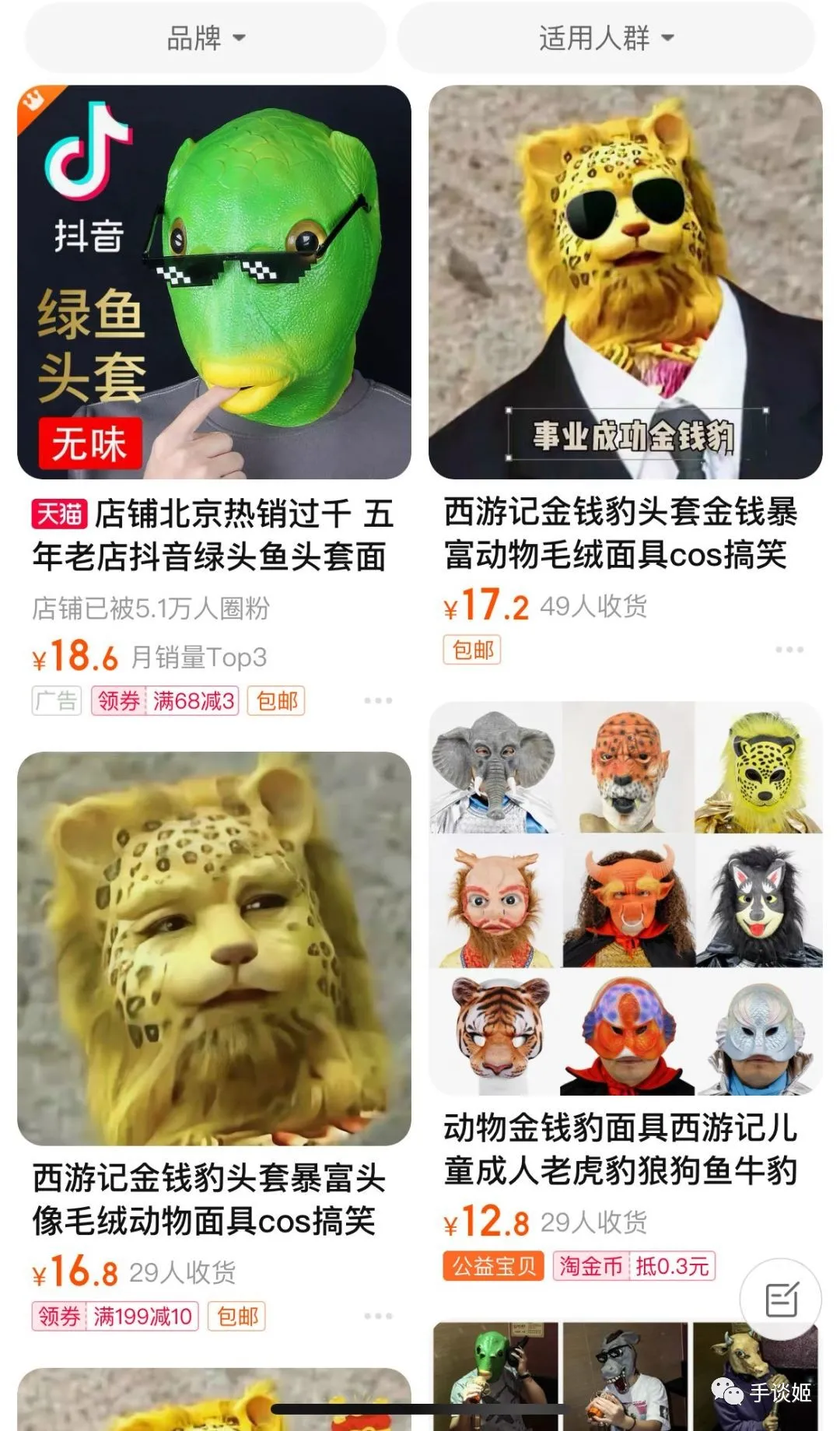Open more options for the ¥18.6 item
Image resolution: width=840 pixels, height=1431 pixels.
pyautogui.click(x=378, y=700)
